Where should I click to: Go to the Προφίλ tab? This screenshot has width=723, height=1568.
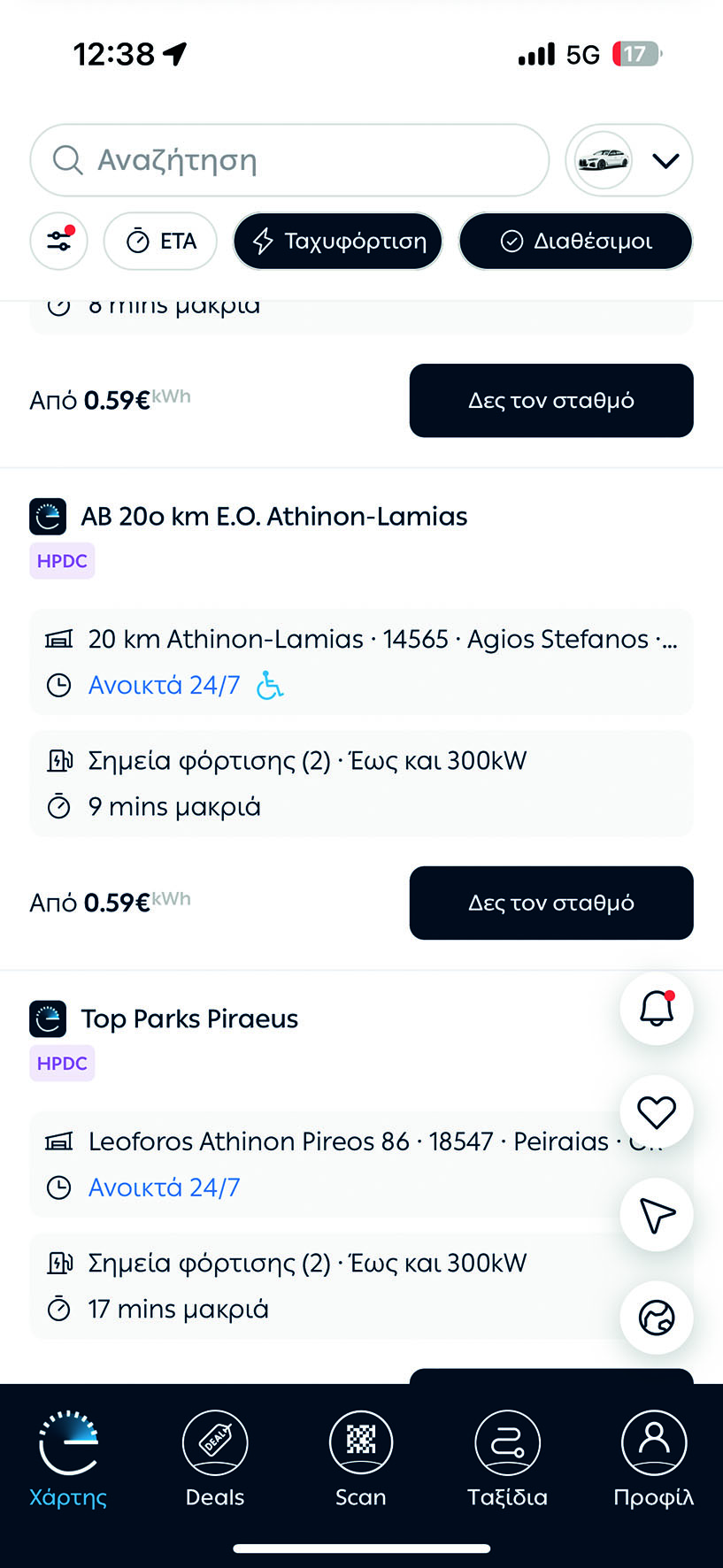pyautogui.click(x=654, y=1460)
